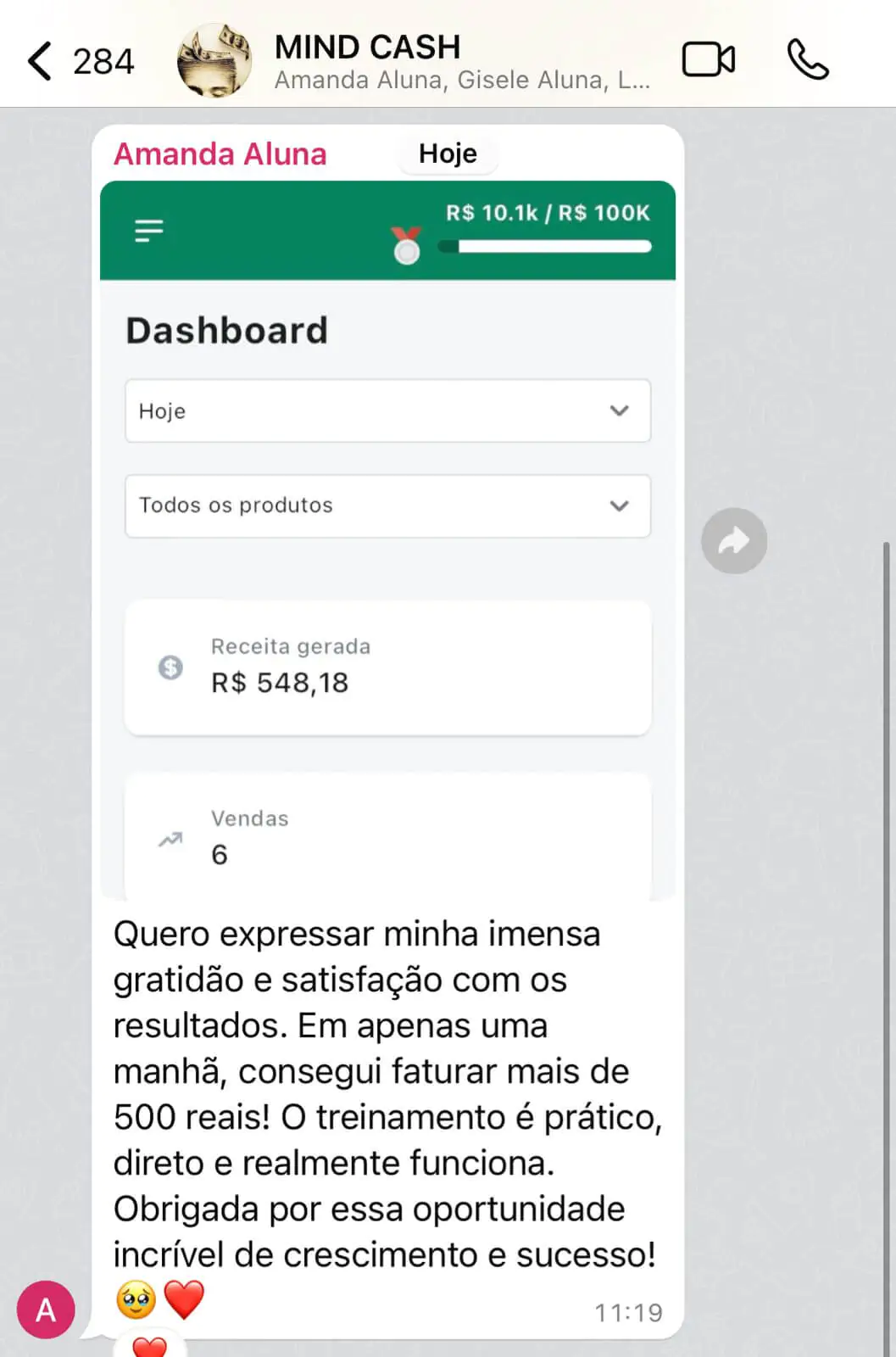Start a video call with MIND CASH group
Image resolution: width=896 pixels, height=1357 pixels.
pyautogui.click(x=708, y=59)
